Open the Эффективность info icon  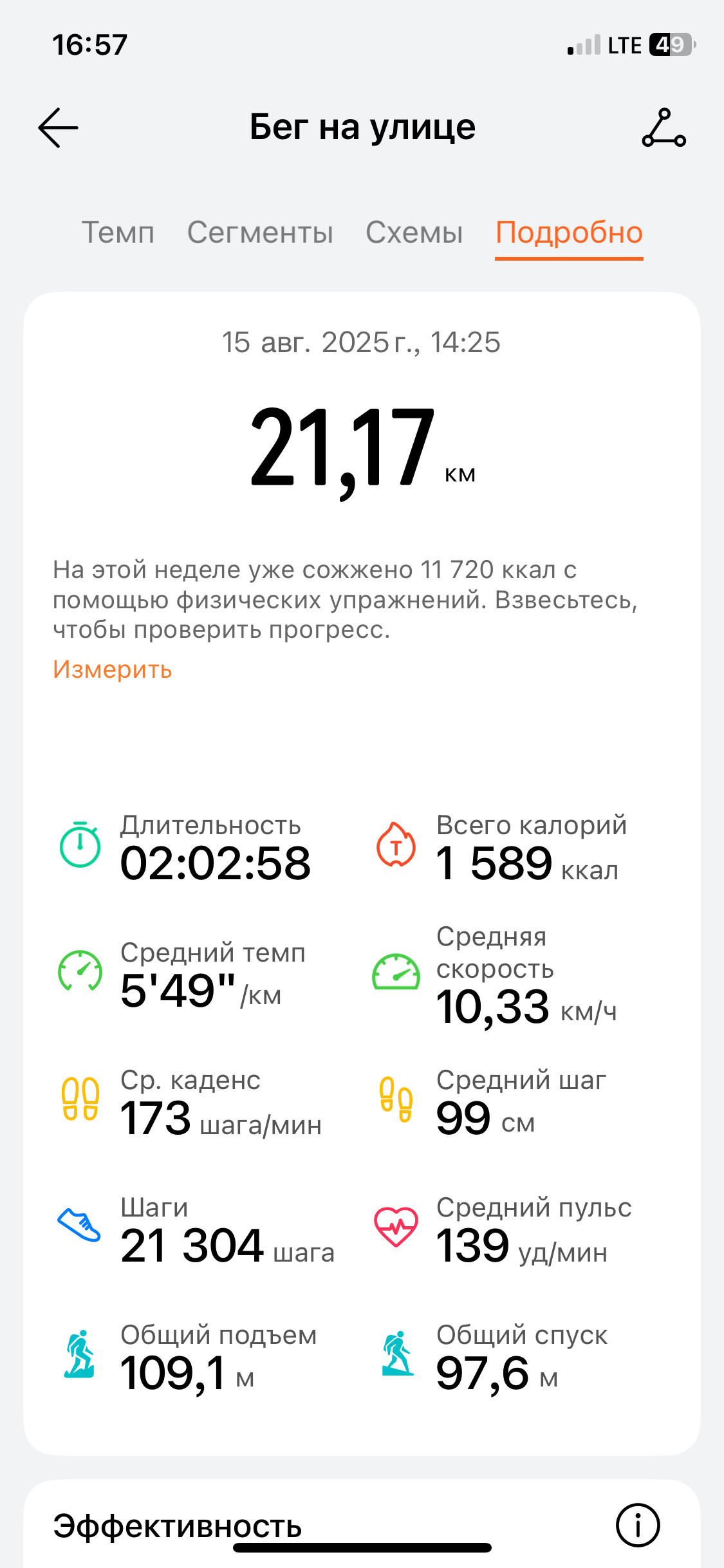pos(638,1525)
